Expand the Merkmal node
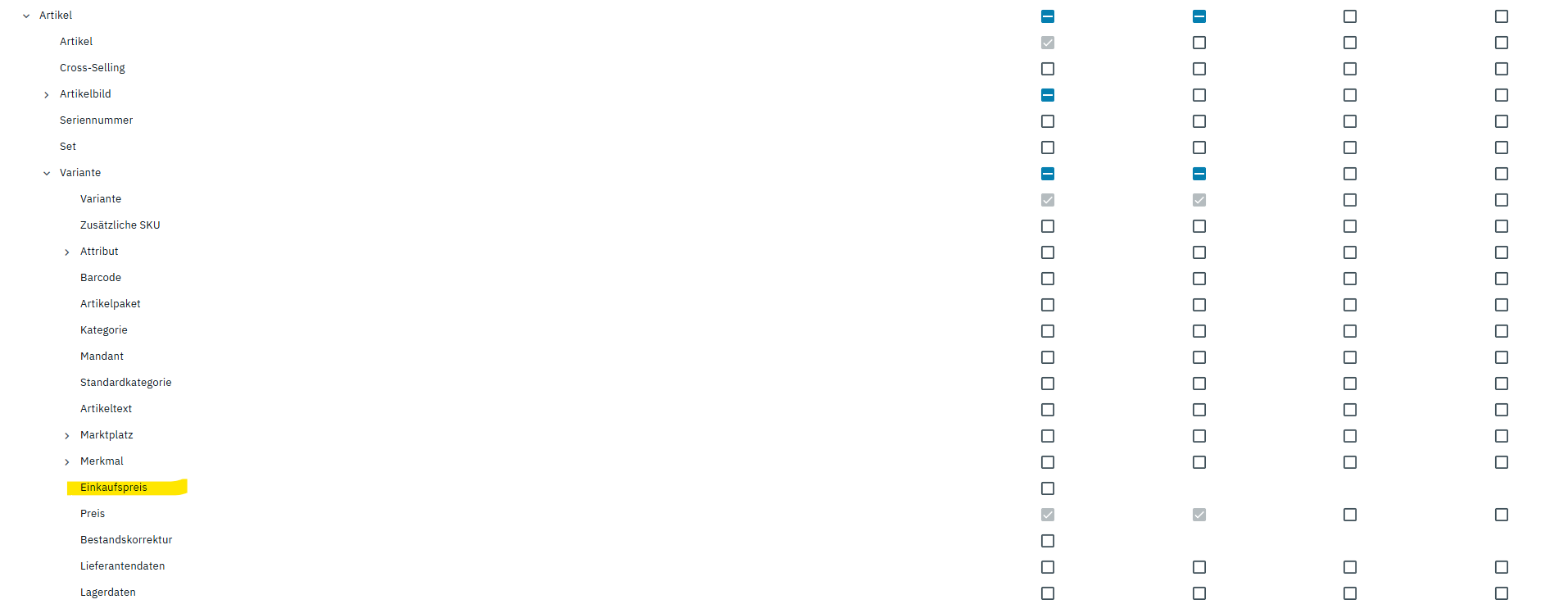 (67, 462)
